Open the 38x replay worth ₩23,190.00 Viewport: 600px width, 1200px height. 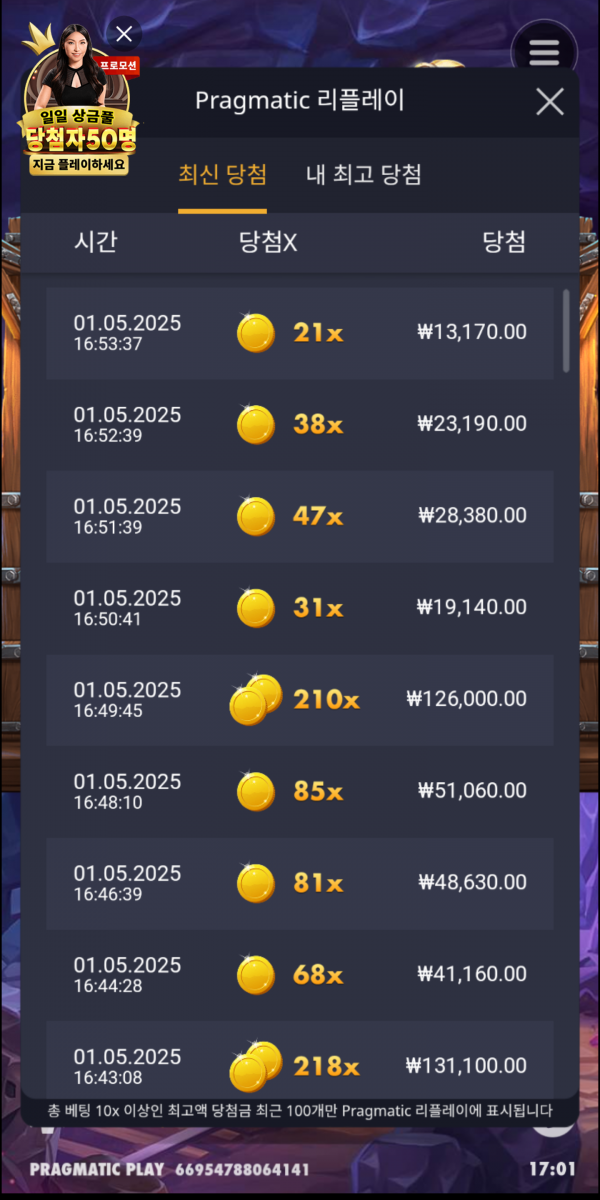pyautogui.click(x=300, y=425)
